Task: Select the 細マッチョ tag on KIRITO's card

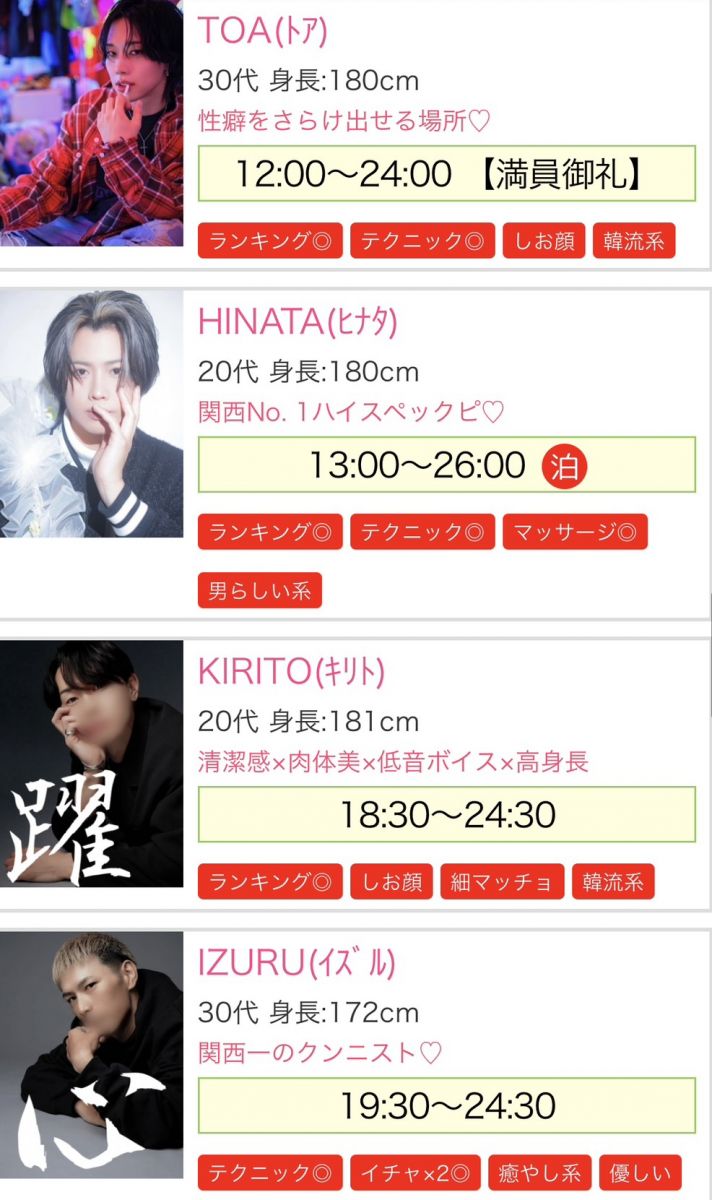Action: tap(502, 882)
